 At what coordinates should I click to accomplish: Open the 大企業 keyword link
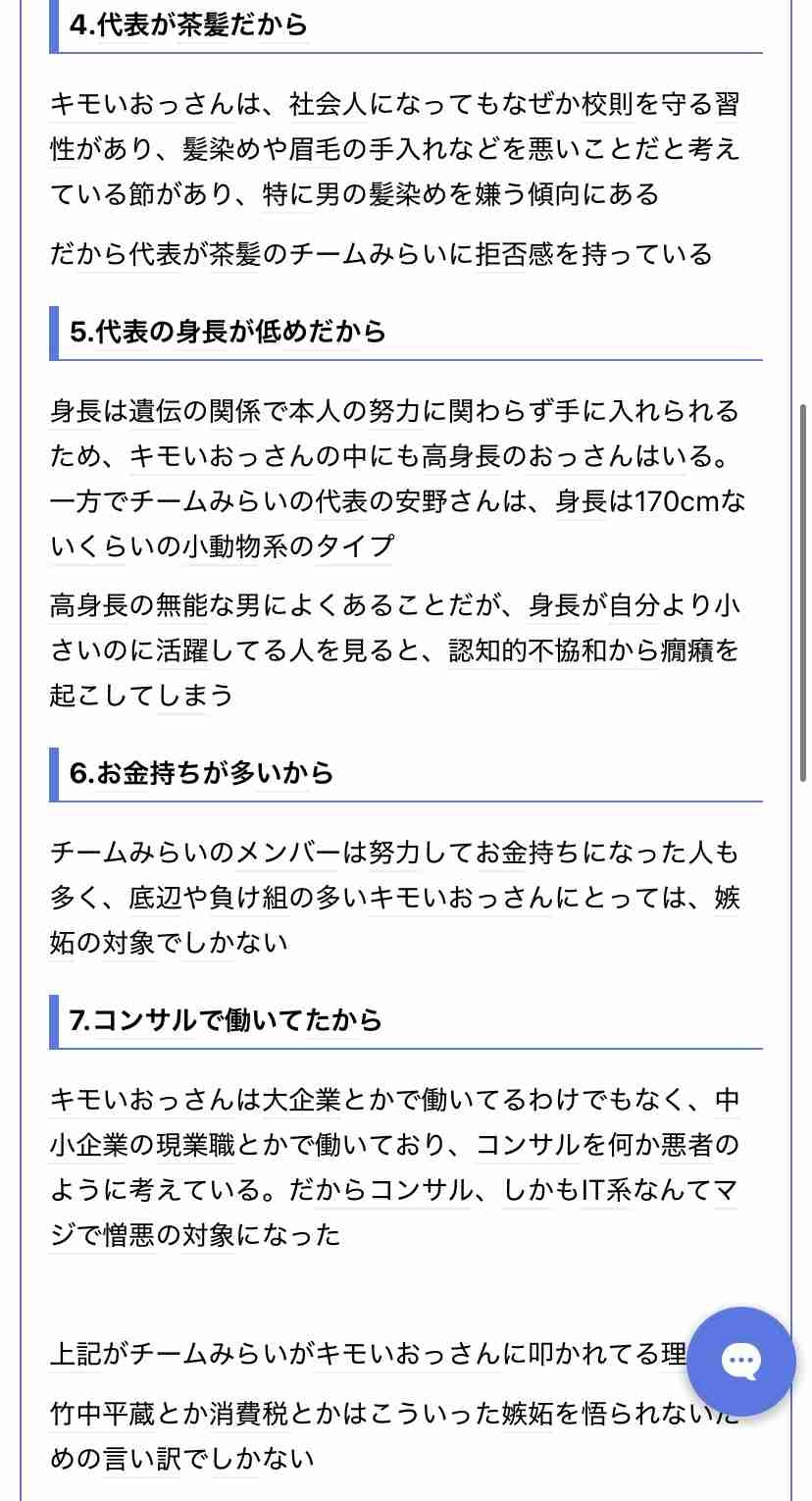click(x=301, y=1100)
